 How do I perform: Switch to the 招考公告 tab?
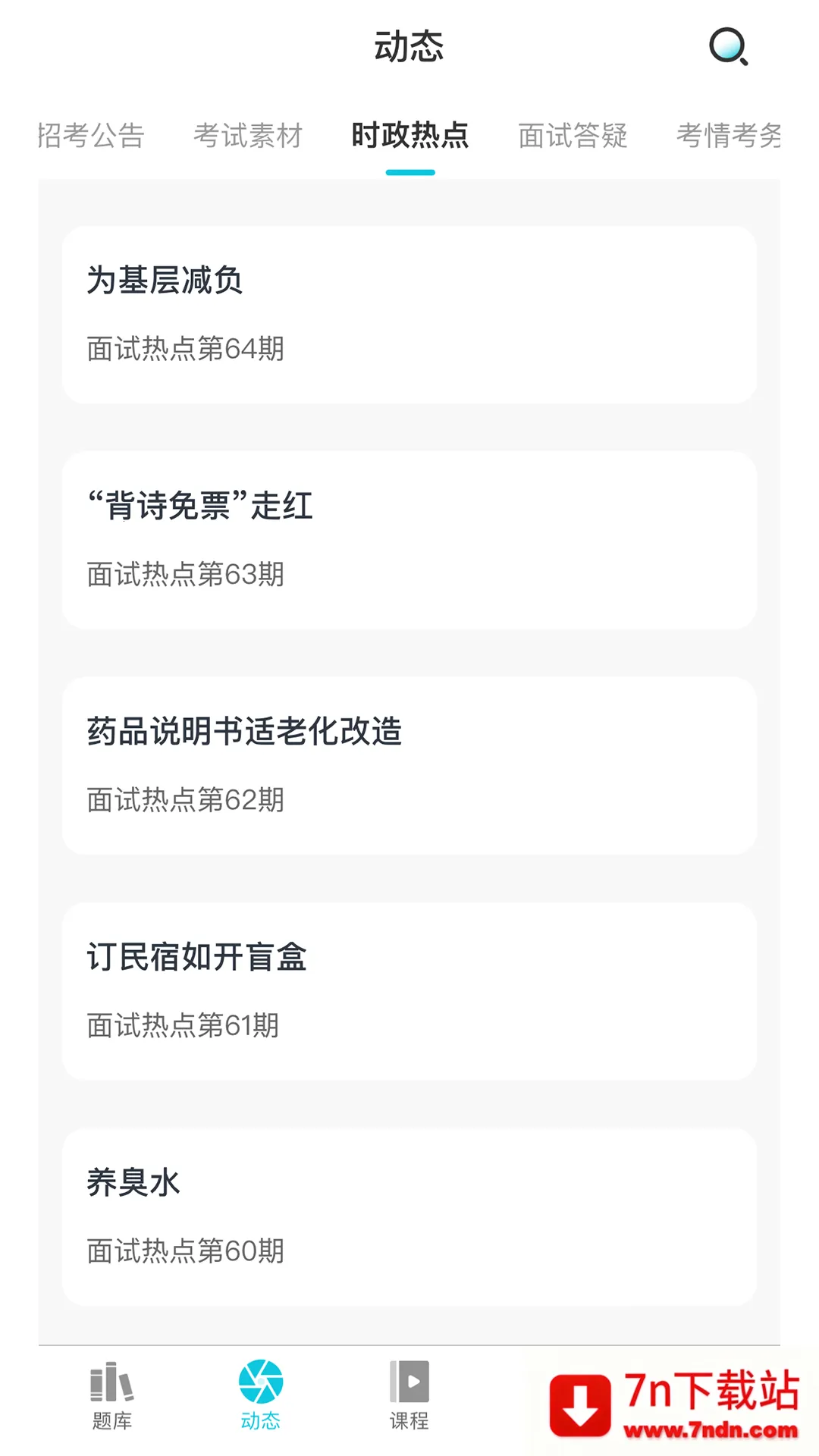[x=91, y=136]
